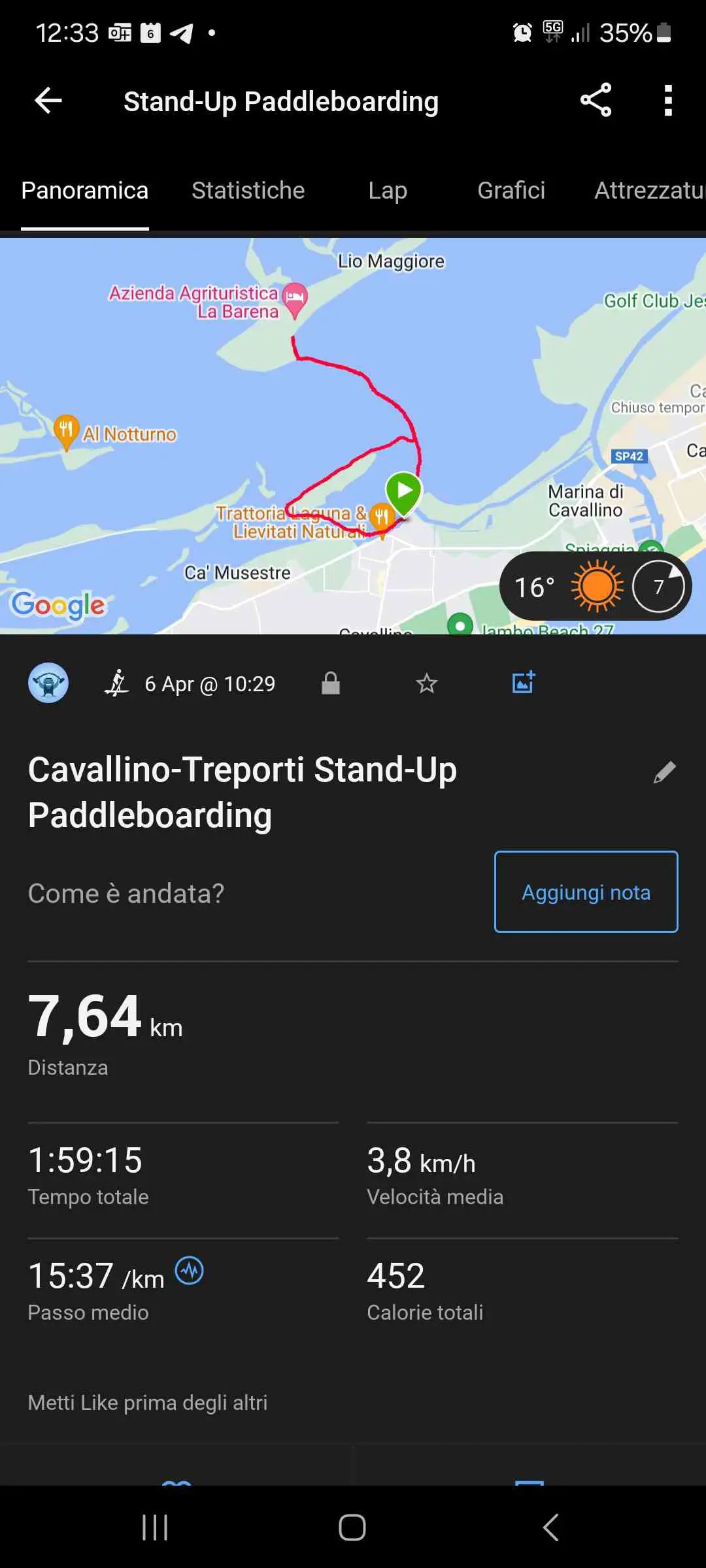Open the three-dot overflow menu
Screen dimensions: 706x1568
(x=667, y=101)
